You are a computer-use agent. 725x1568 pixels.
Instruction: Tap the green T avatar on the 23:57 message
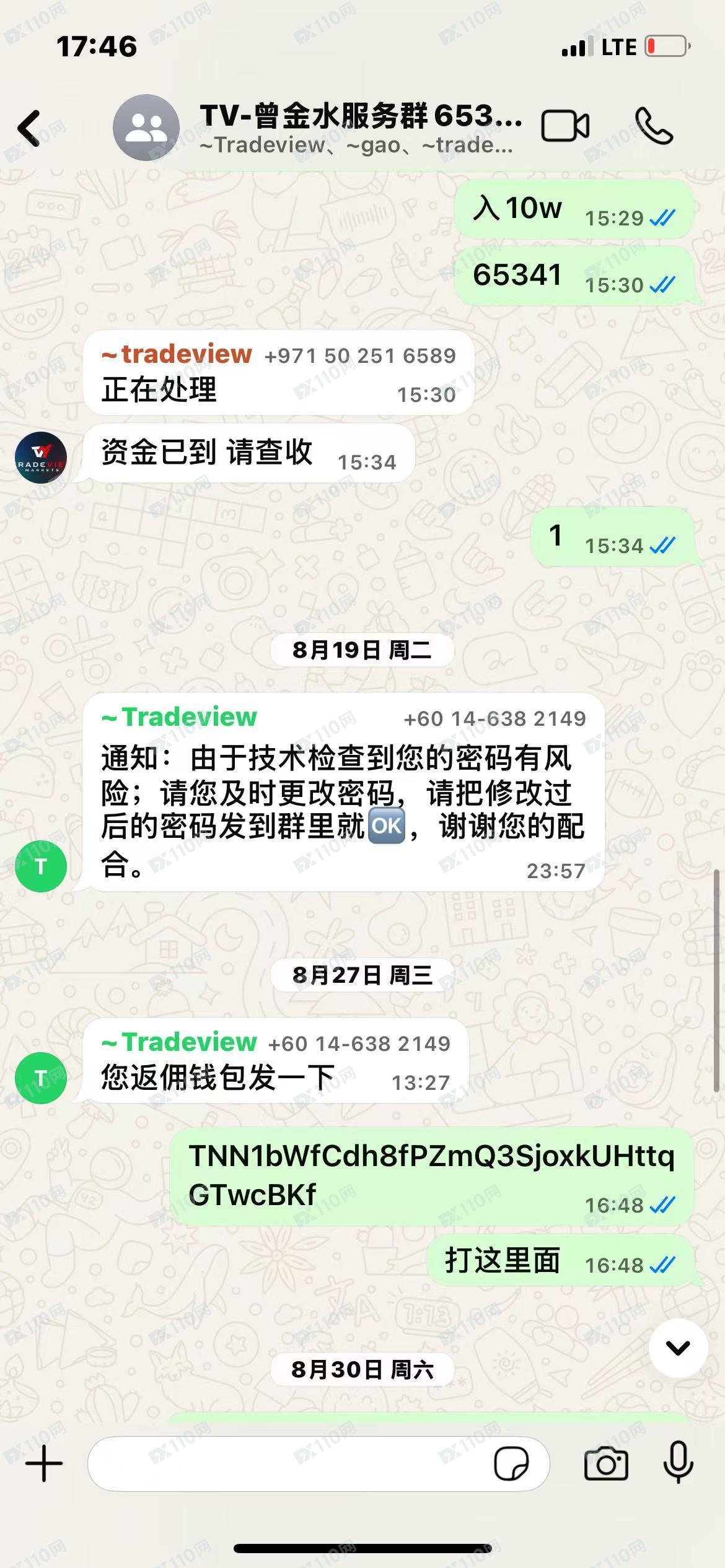coord(41,866)
